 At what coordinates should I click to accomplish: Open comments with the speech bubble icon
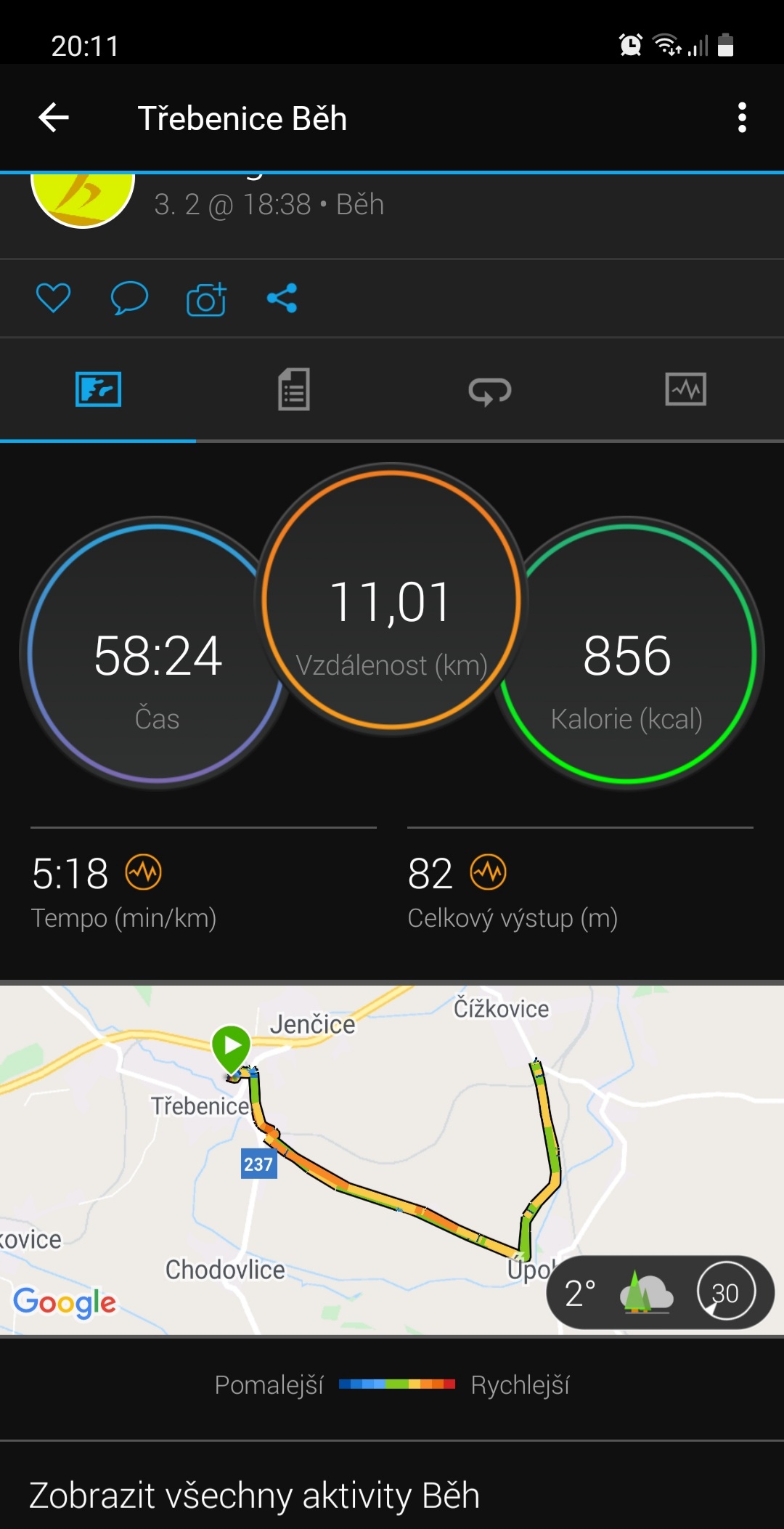129,298
